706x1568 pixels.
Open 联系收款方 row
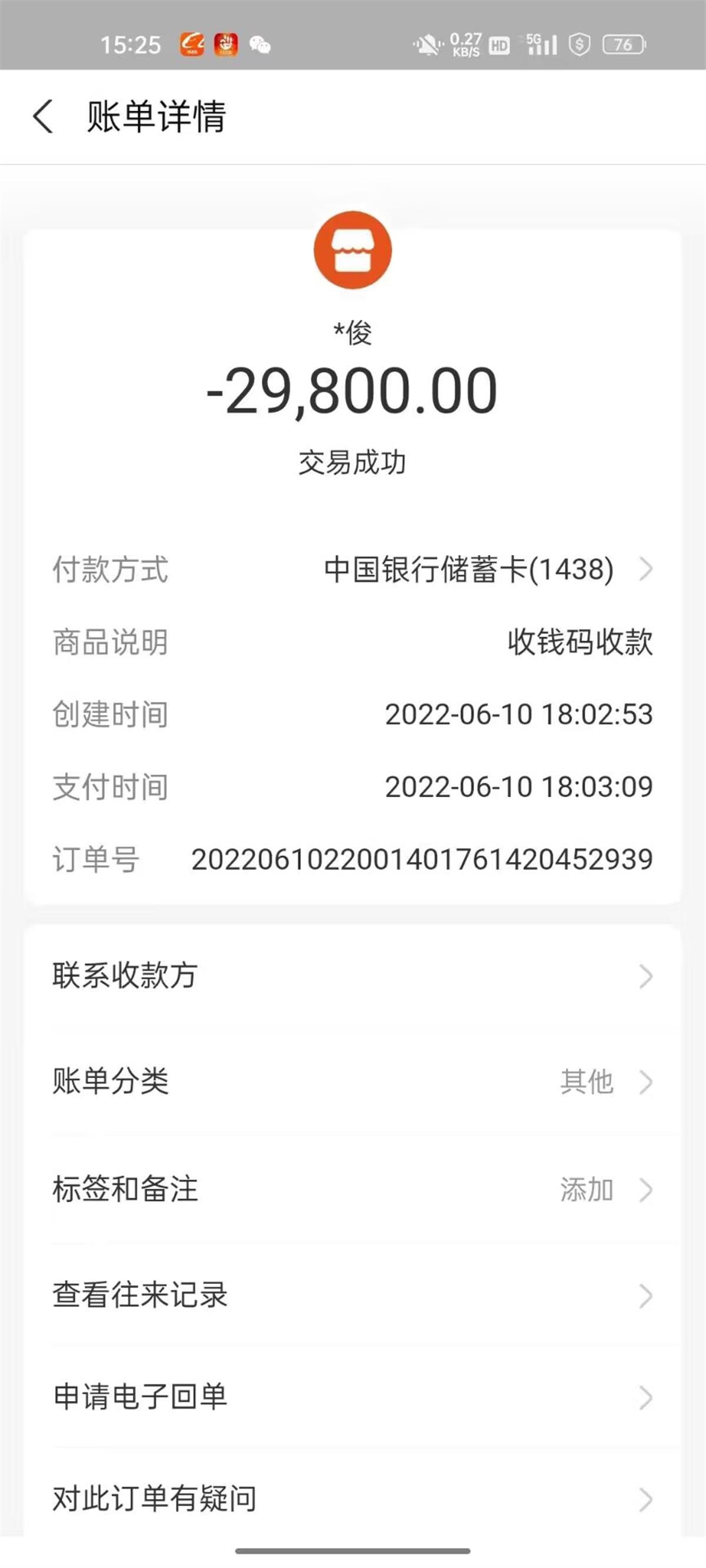(352, 976)
